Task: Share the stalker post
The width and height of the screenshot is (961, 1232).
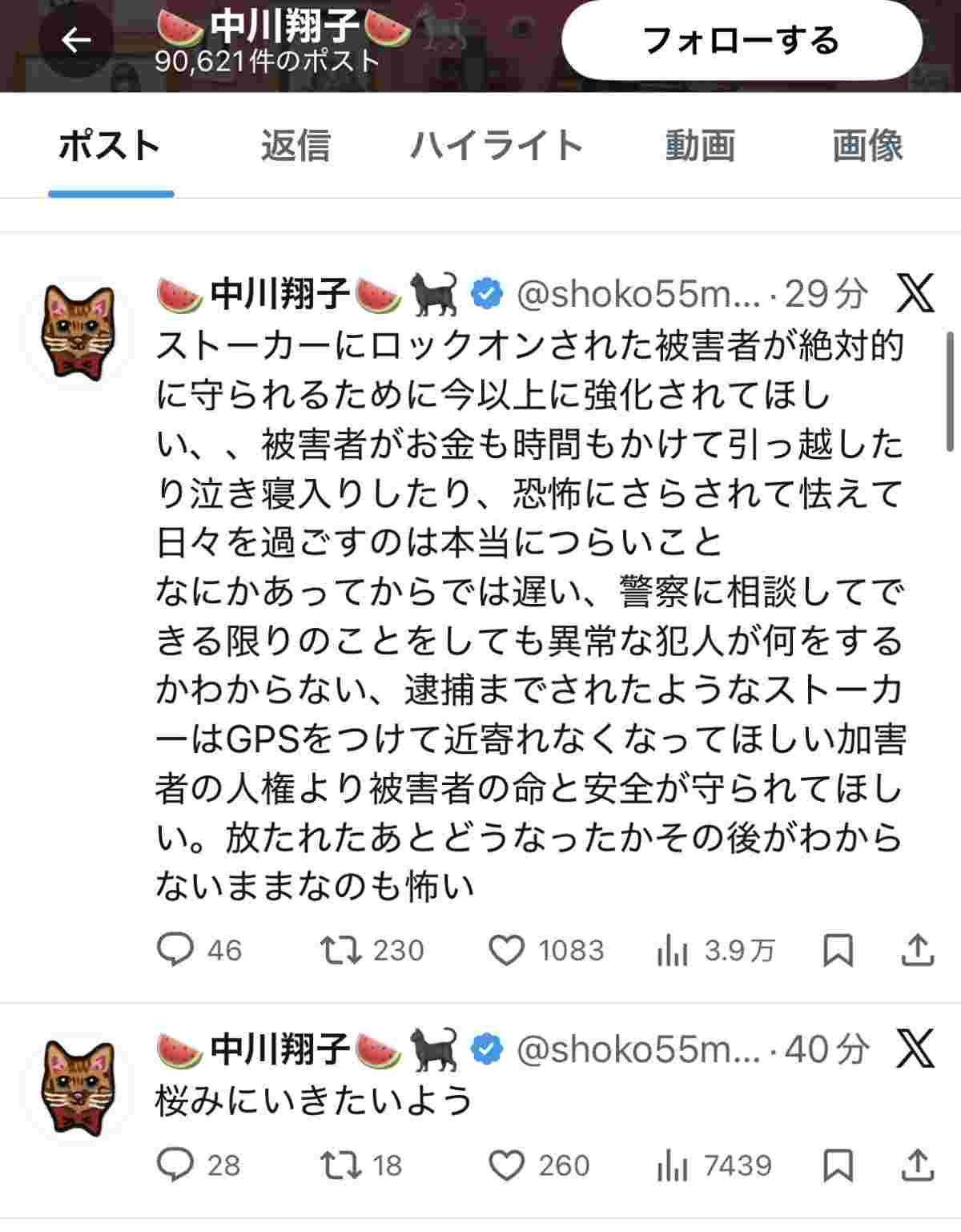Action: pos(919,950)
